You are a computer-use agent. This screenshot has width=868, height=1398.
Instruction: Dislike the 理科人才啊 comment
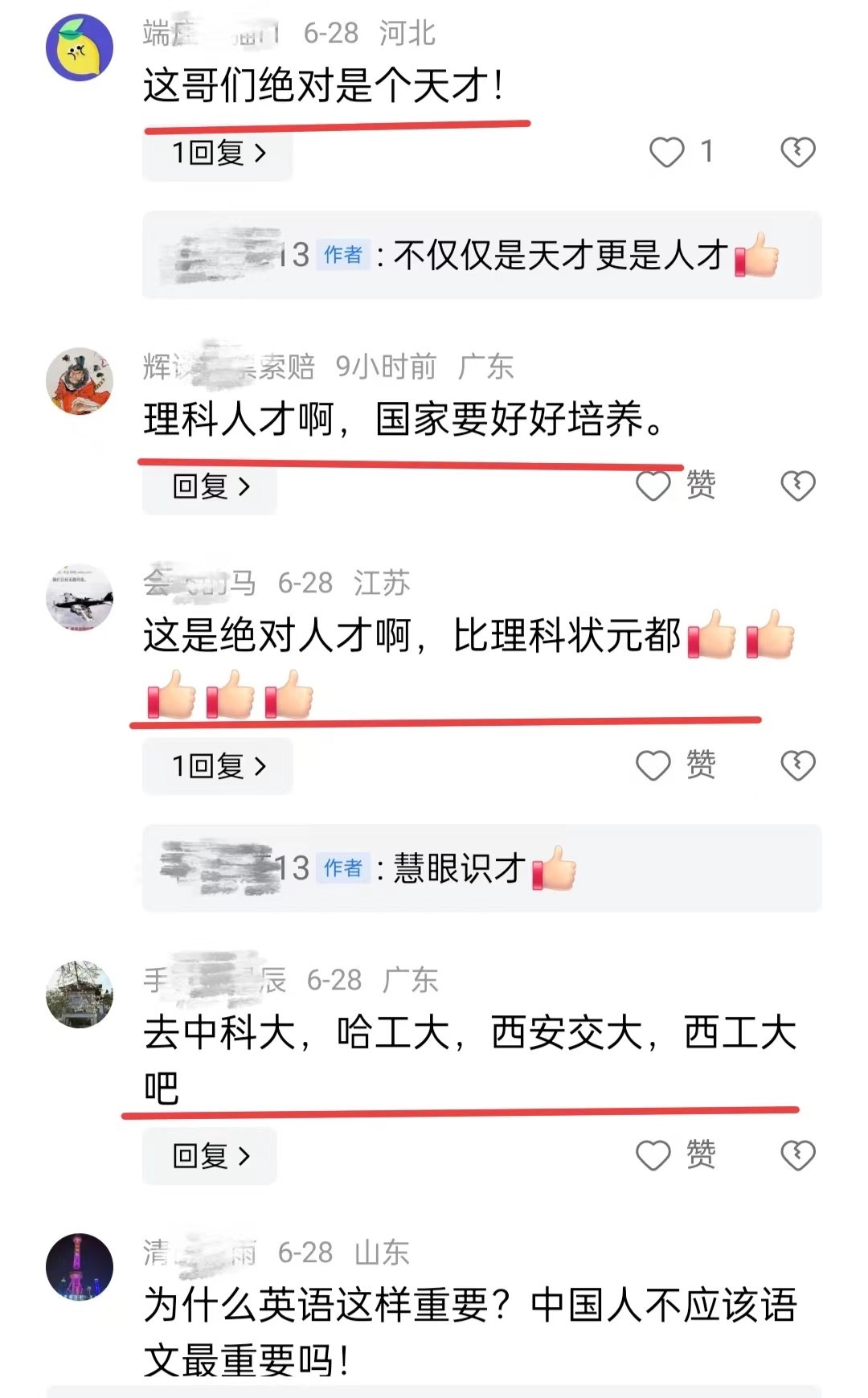click(x=797, y=486)
